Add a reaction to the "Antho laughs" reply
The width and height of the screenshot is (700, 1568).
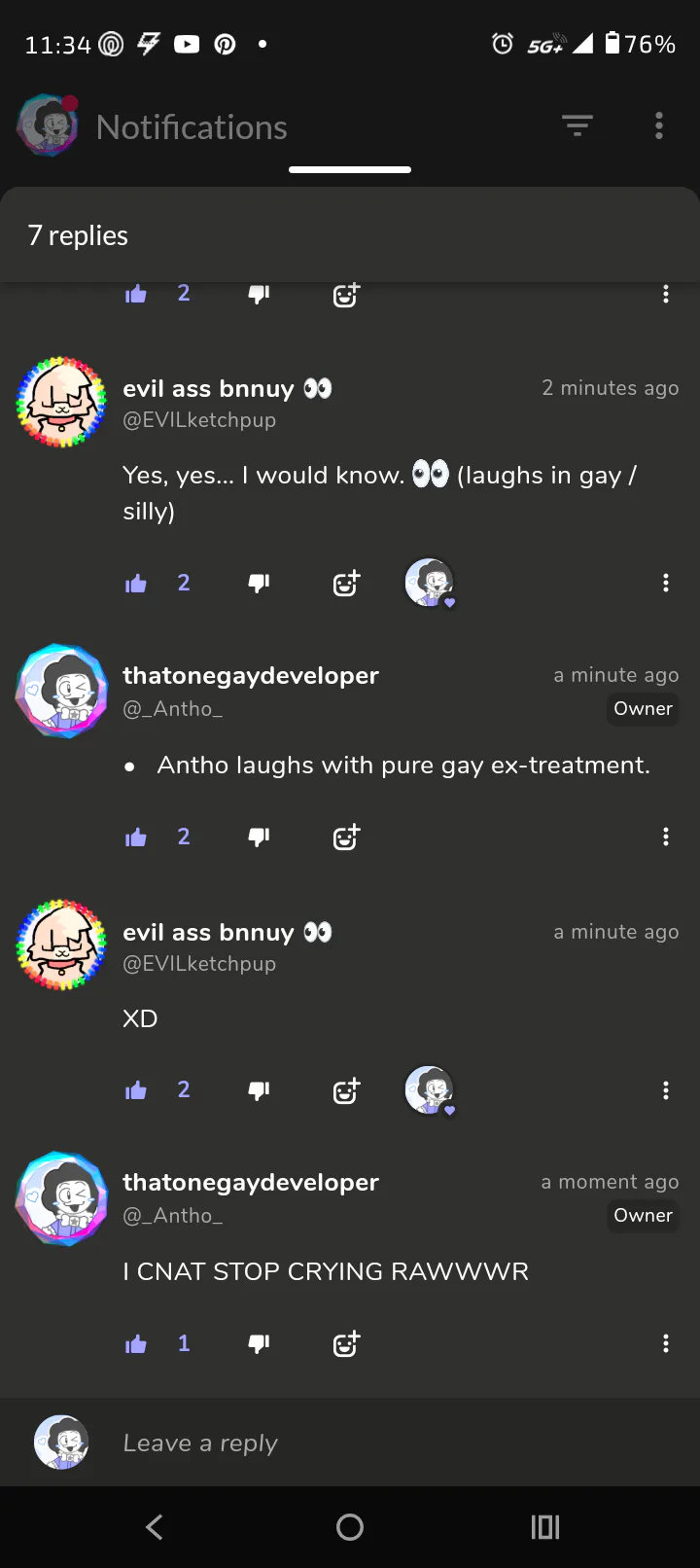pyautogui.click(x=346, y=837)
